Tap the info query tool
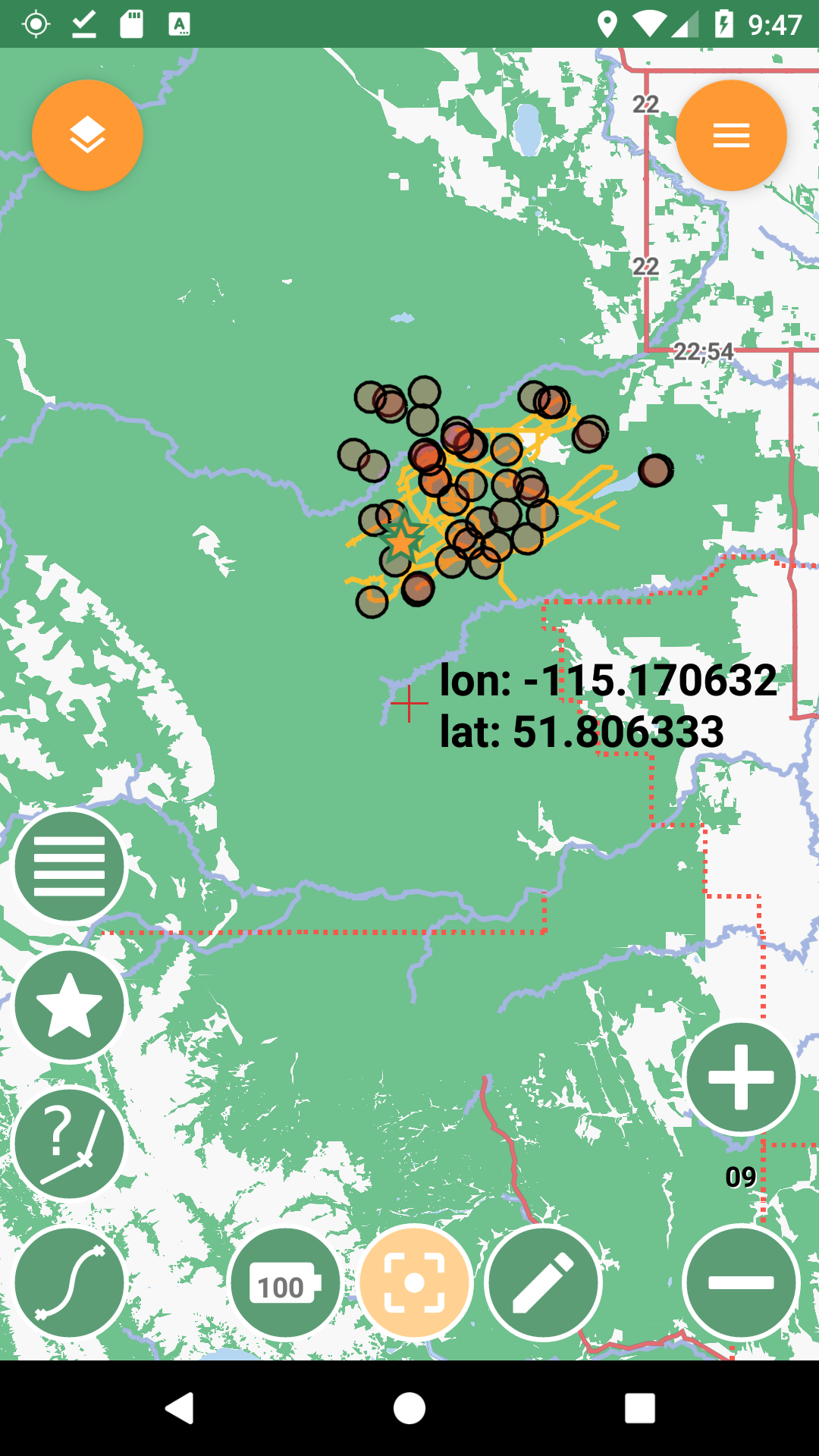The height and width of the screenshot is (1456, 819). click(x=70, y=1144)
